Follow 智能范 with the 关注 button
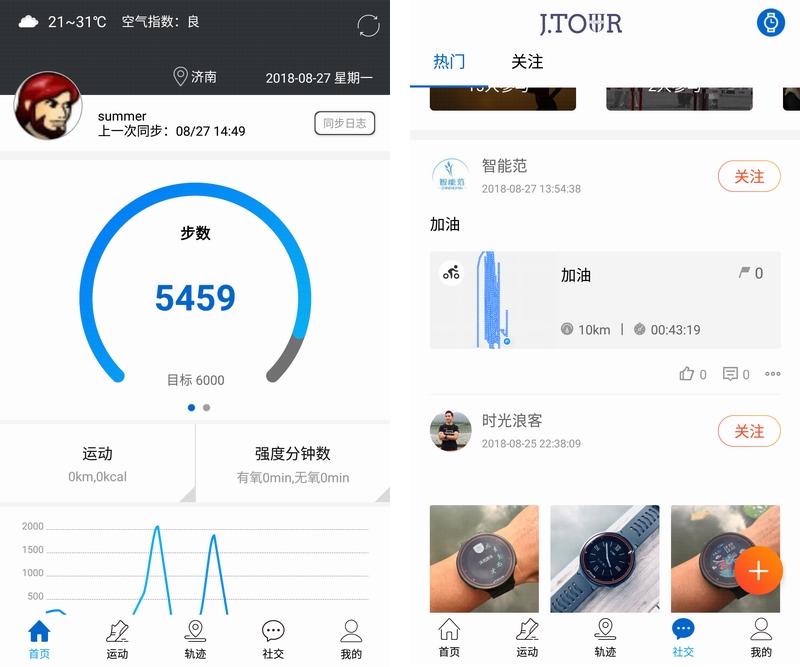Viewport: 800px width, 667px height. pyautogui.click(x=749, y=177)
